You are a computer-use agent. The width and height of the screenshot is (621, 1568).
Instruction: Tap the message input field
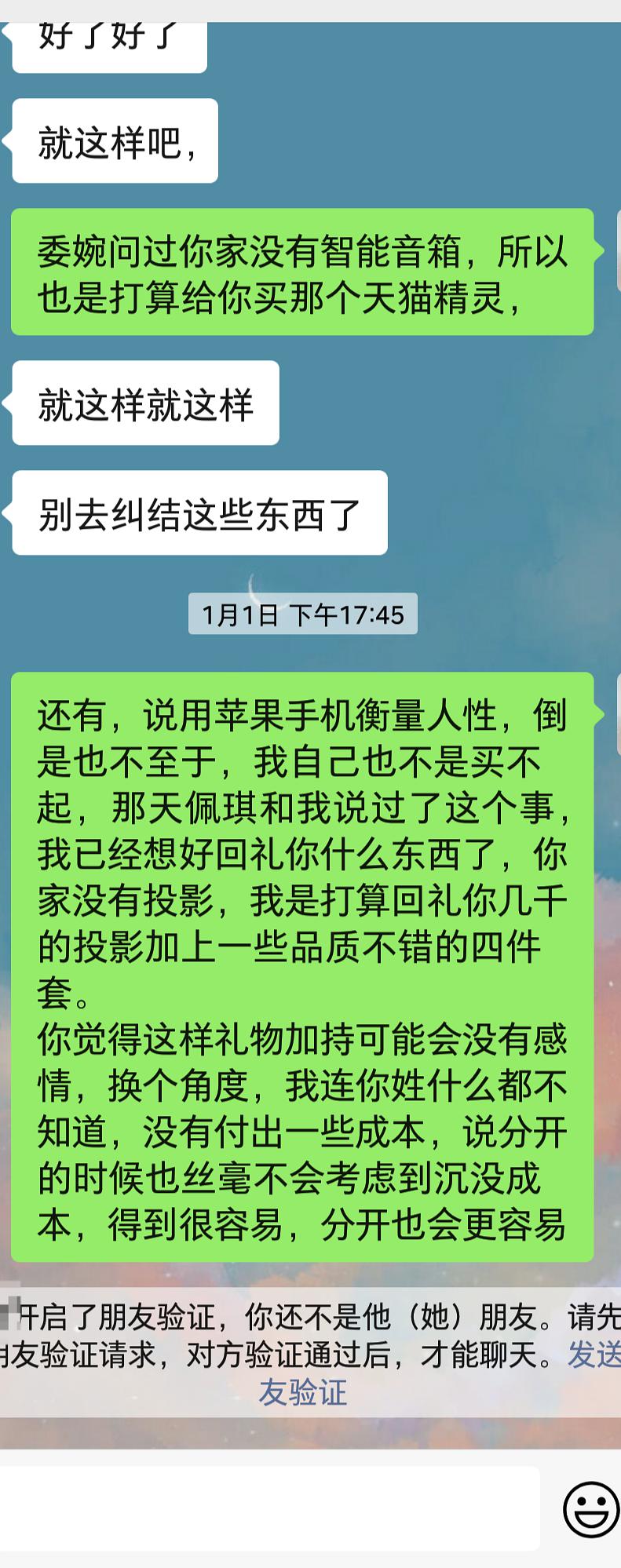[267, 1508]
